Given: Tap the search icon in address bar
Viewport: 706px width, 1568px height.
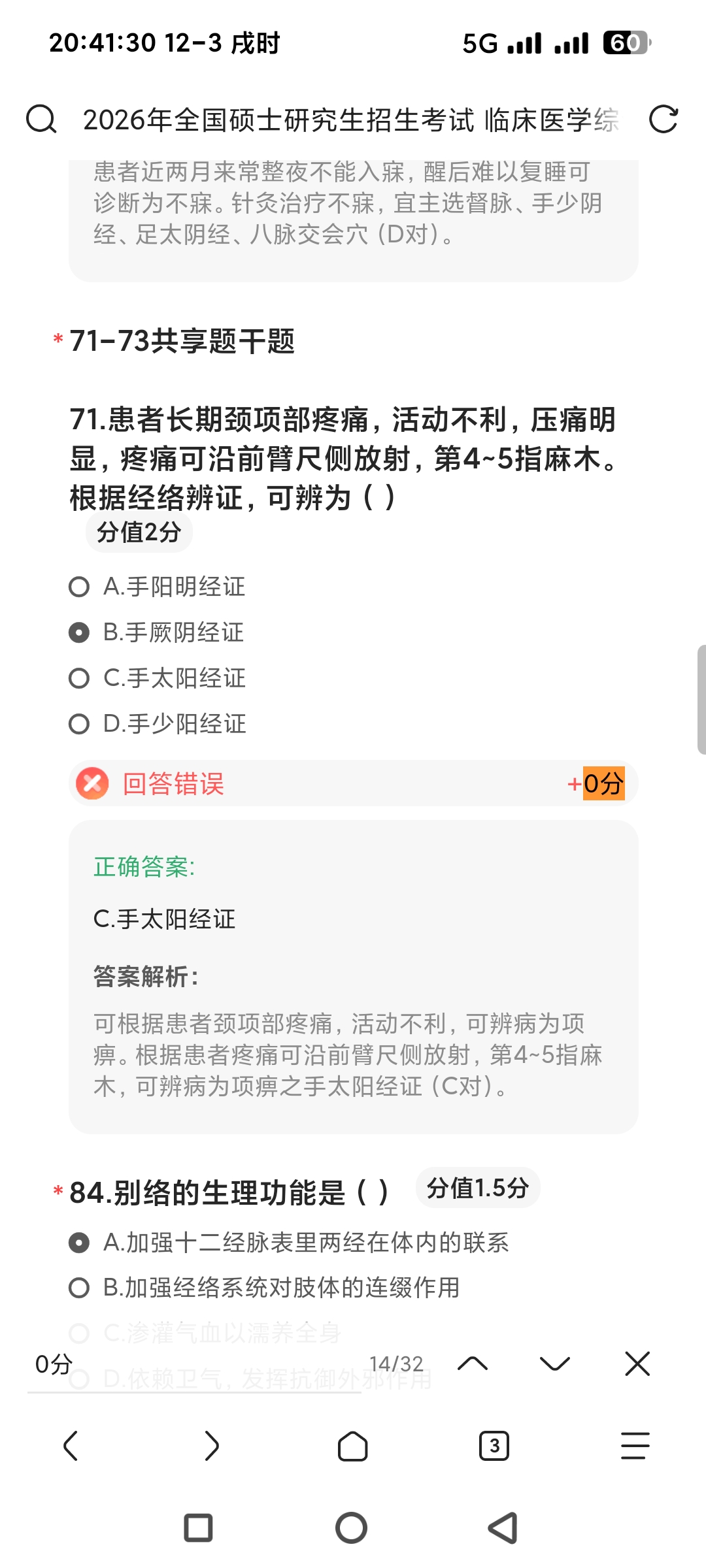Looking at the screenshot, I should pyautogui.click(x=41, y=120).
